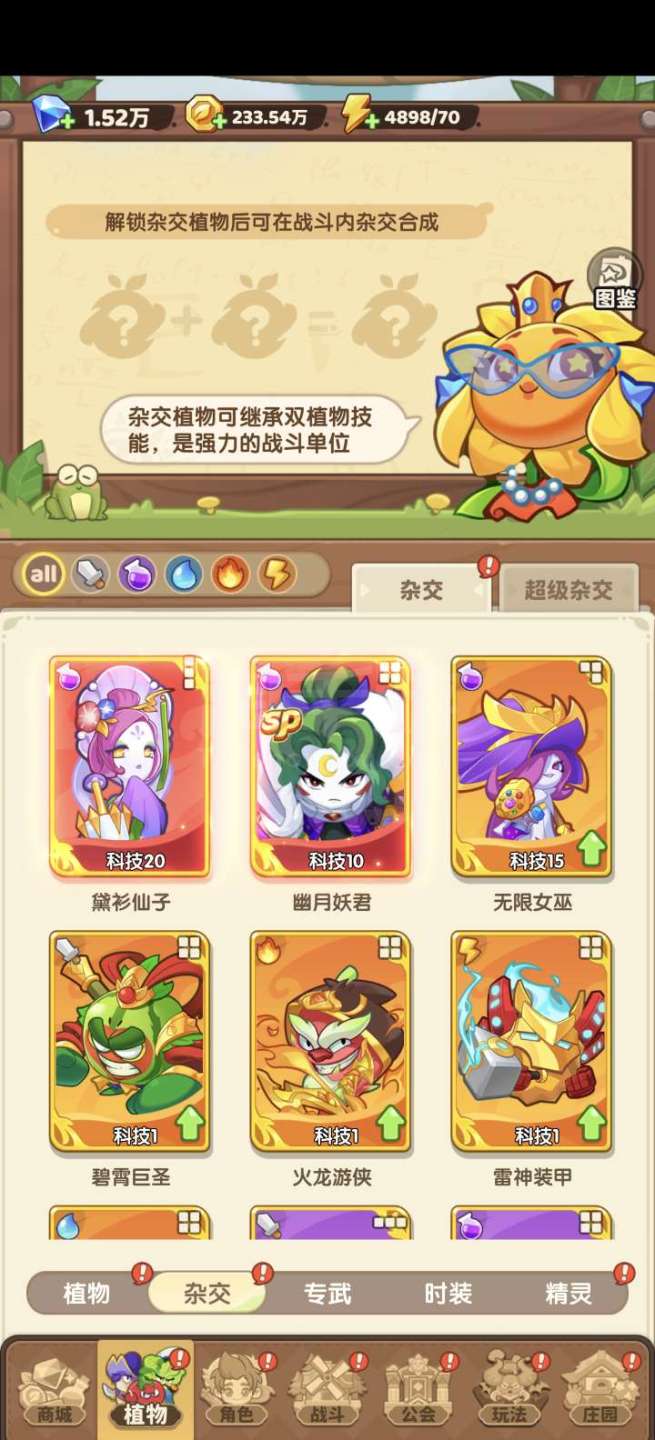Filter plants by lightning element
This screenshot has width=655, height=1440.
(277, 574)
